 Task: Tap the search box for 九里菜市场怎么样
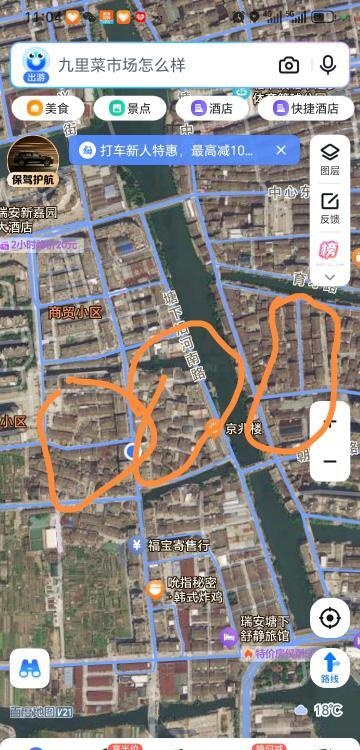[x=164, y=66]
